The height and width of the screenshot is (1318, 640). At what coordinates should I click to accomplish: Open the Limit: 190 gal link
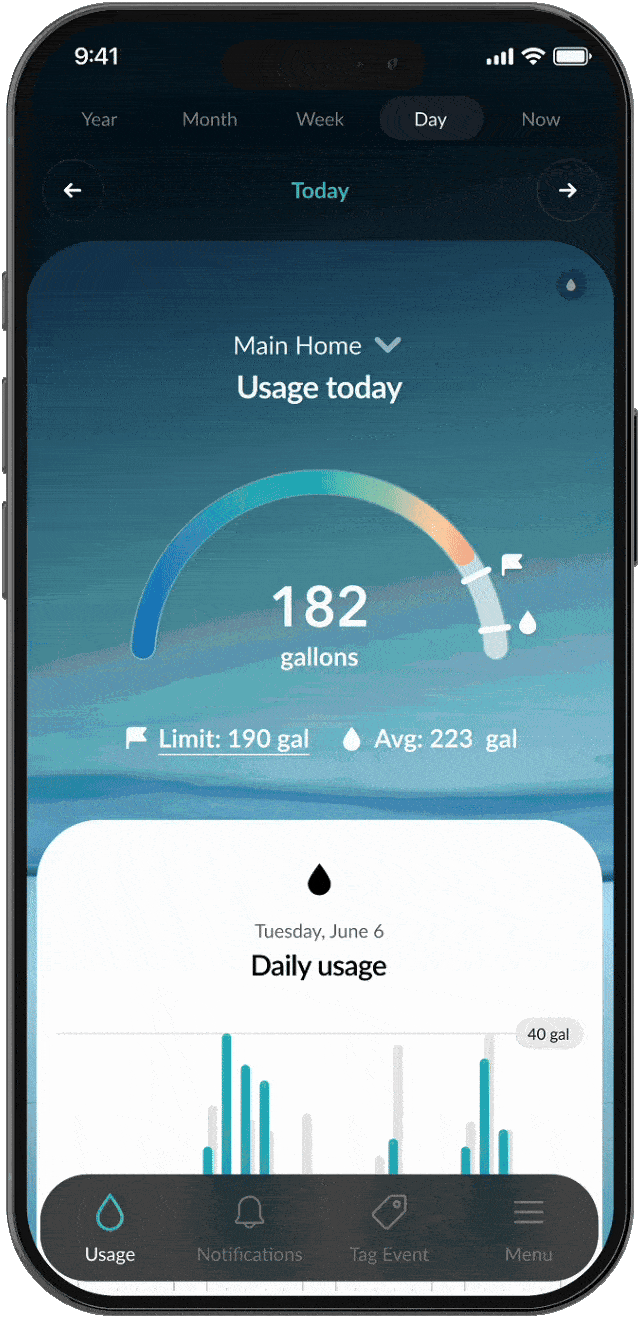point(233,739)
